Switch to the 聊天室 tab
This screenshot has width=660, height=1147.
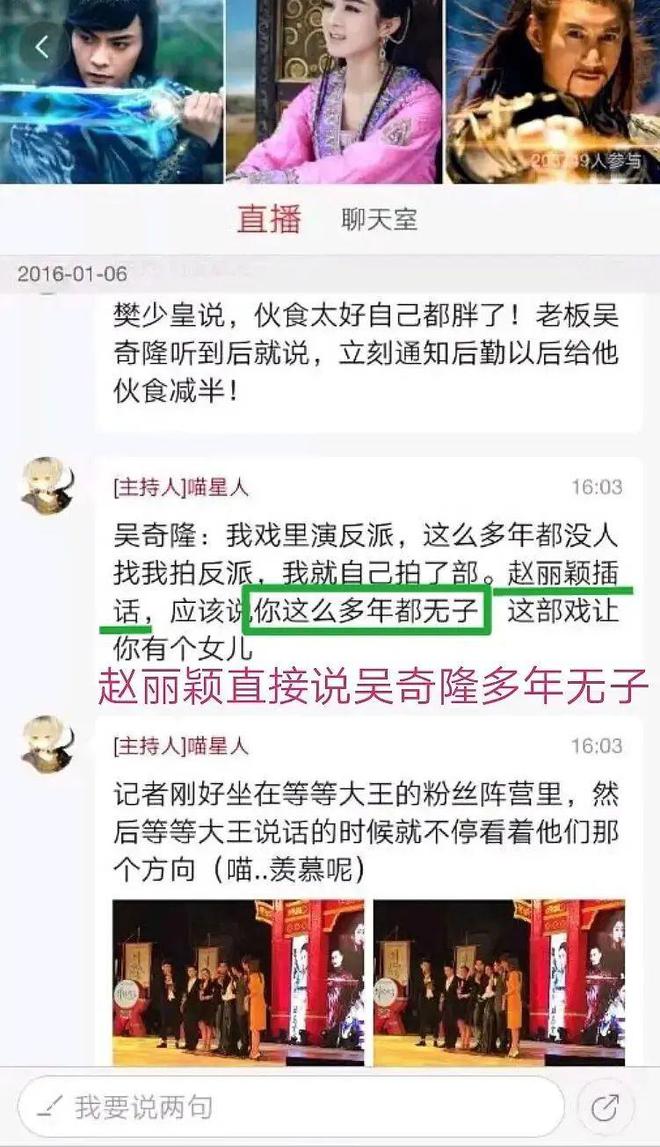379,220
